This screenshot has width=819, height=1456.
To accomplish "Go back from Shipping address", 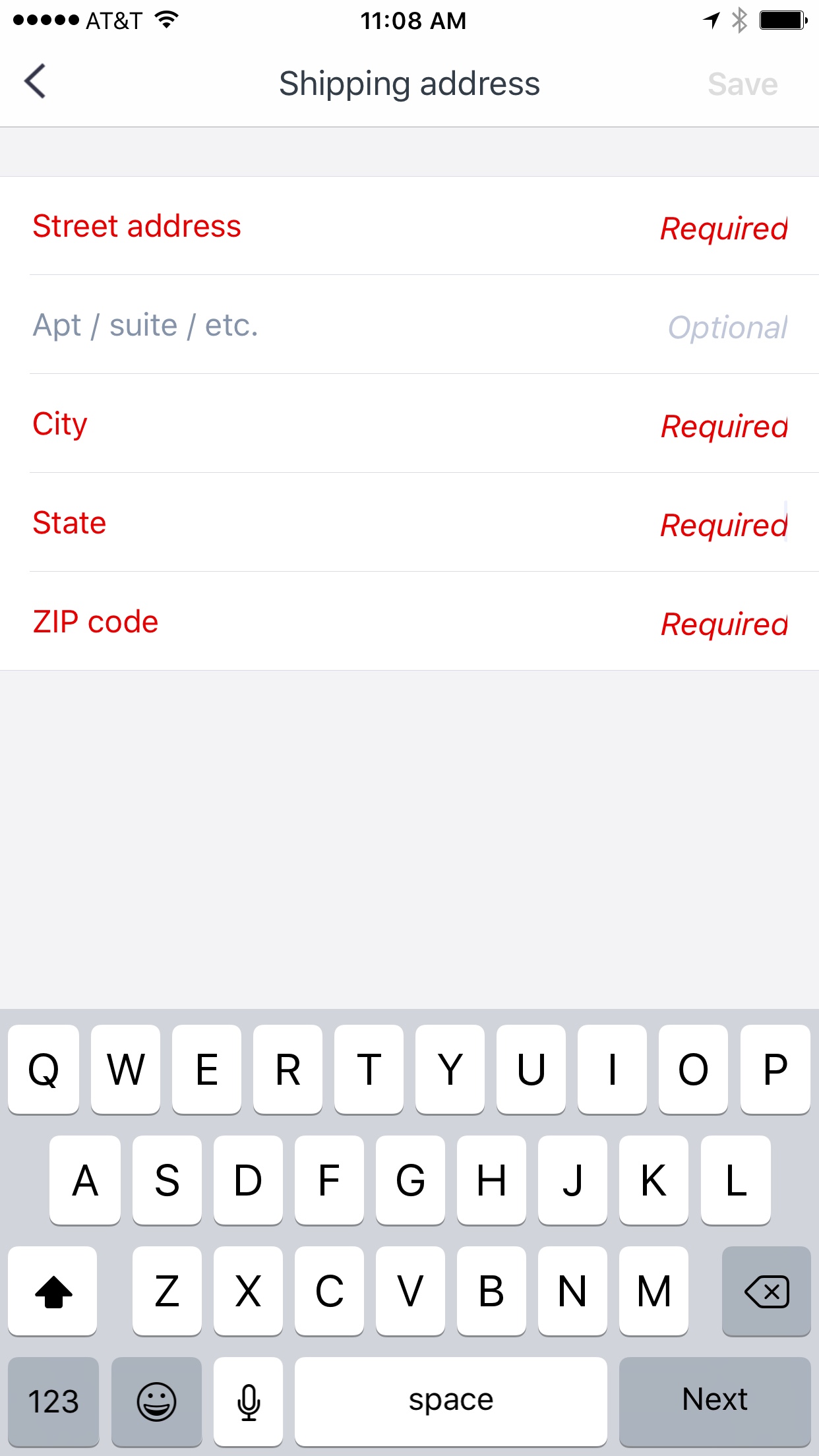I will (36, 82).
